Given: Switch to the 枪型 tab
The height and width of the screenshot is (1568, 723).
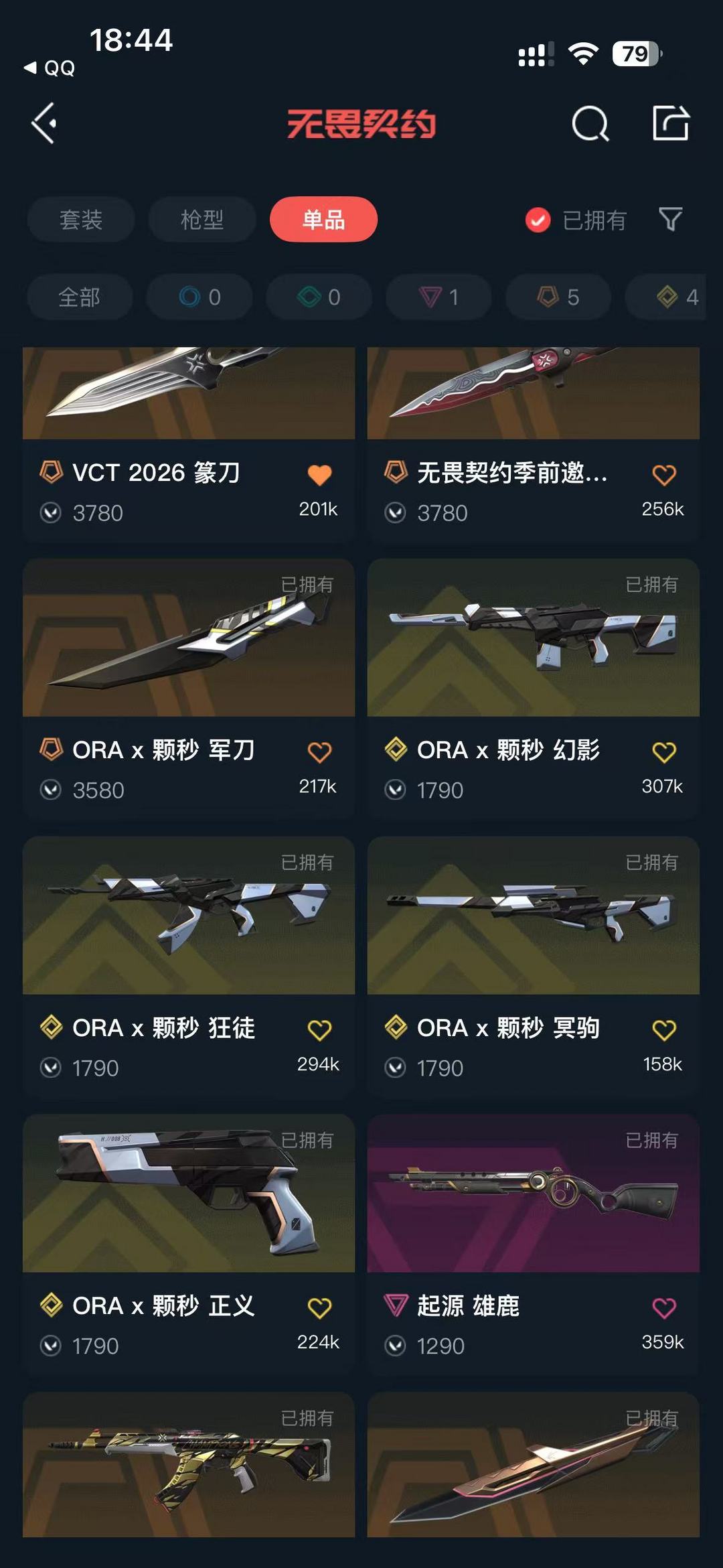Looking at the screenshot, I should click(x=202, y=220).
